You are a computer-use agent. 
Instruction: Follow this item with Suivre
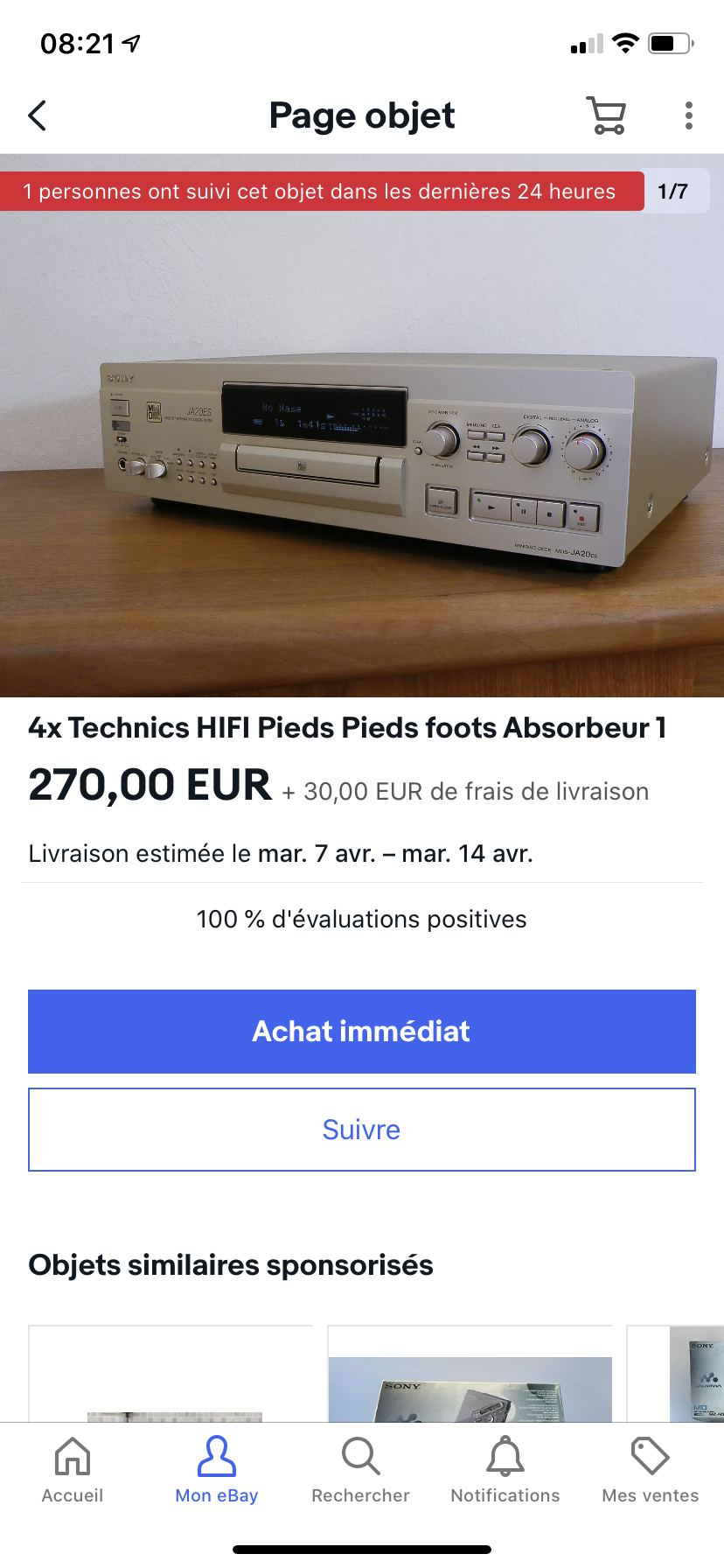point(362,1130)
